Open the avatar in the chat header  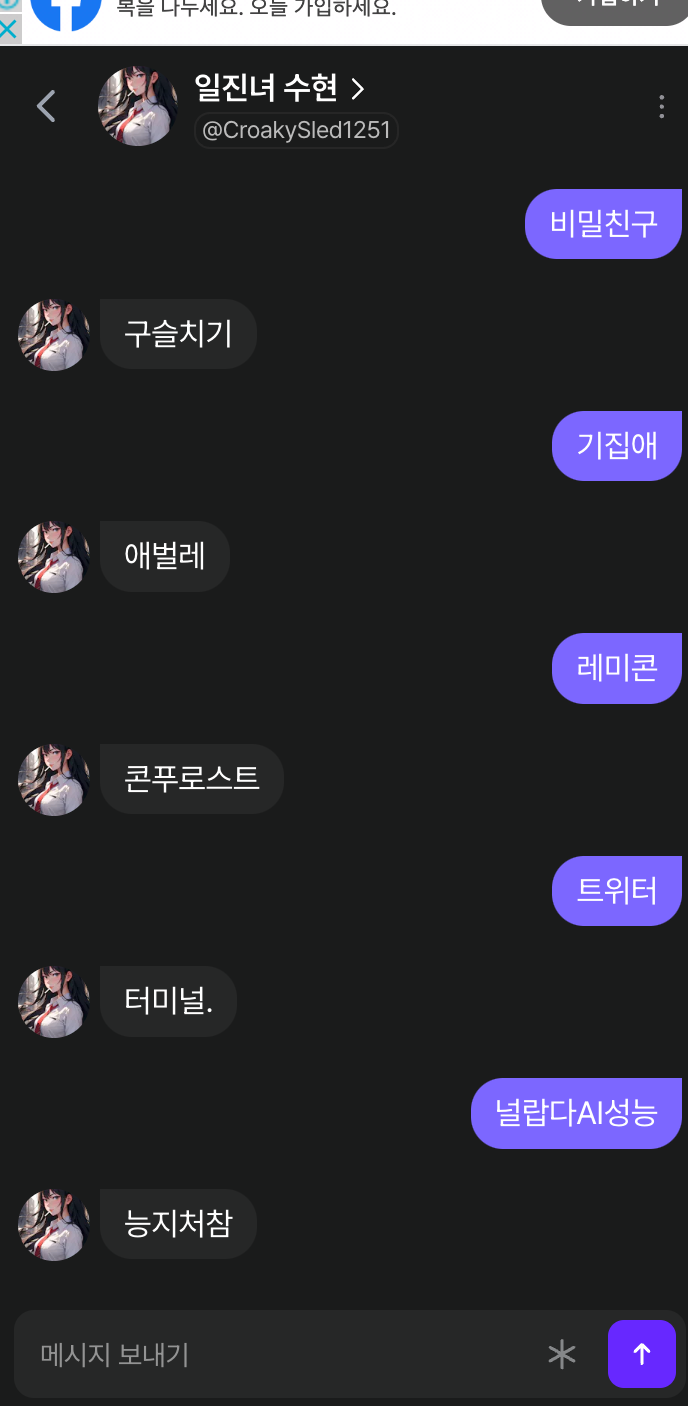pos(138,106)
